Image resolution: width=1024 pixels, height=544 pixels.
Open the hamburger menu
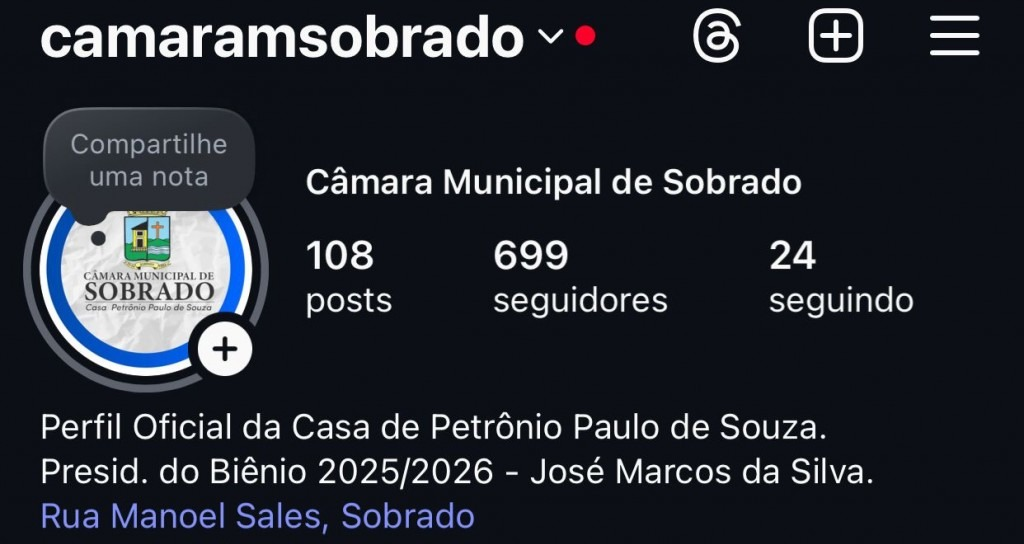click(954, 38)
